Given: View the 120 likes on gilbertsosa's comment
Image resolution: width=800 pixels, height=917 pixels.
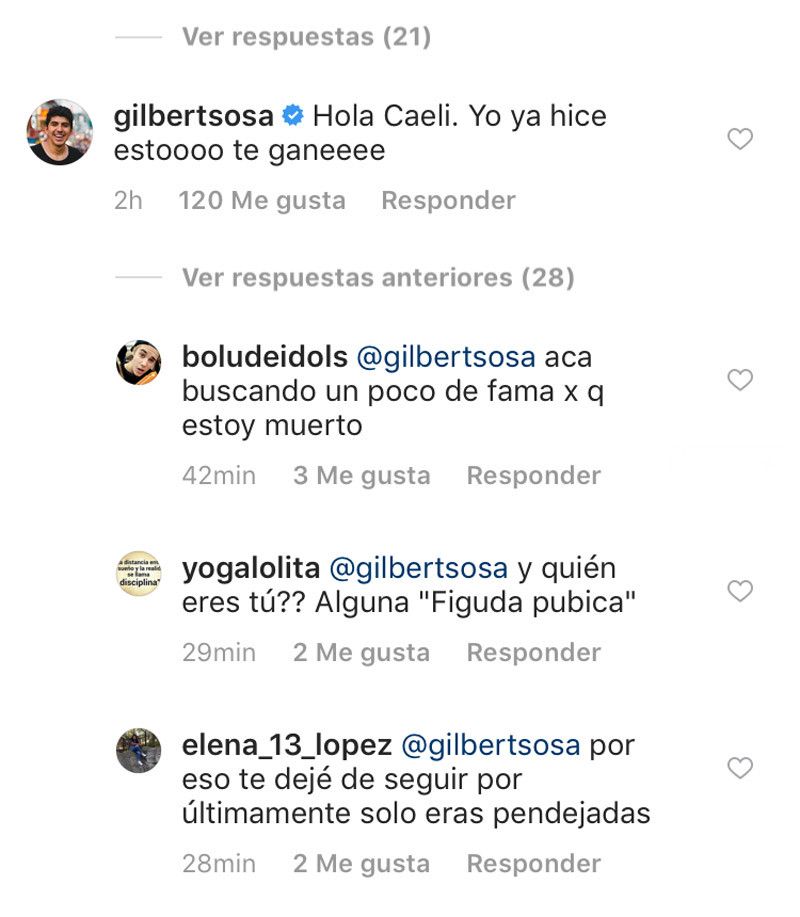Looking at the screenshot, I should coord(262,200).
